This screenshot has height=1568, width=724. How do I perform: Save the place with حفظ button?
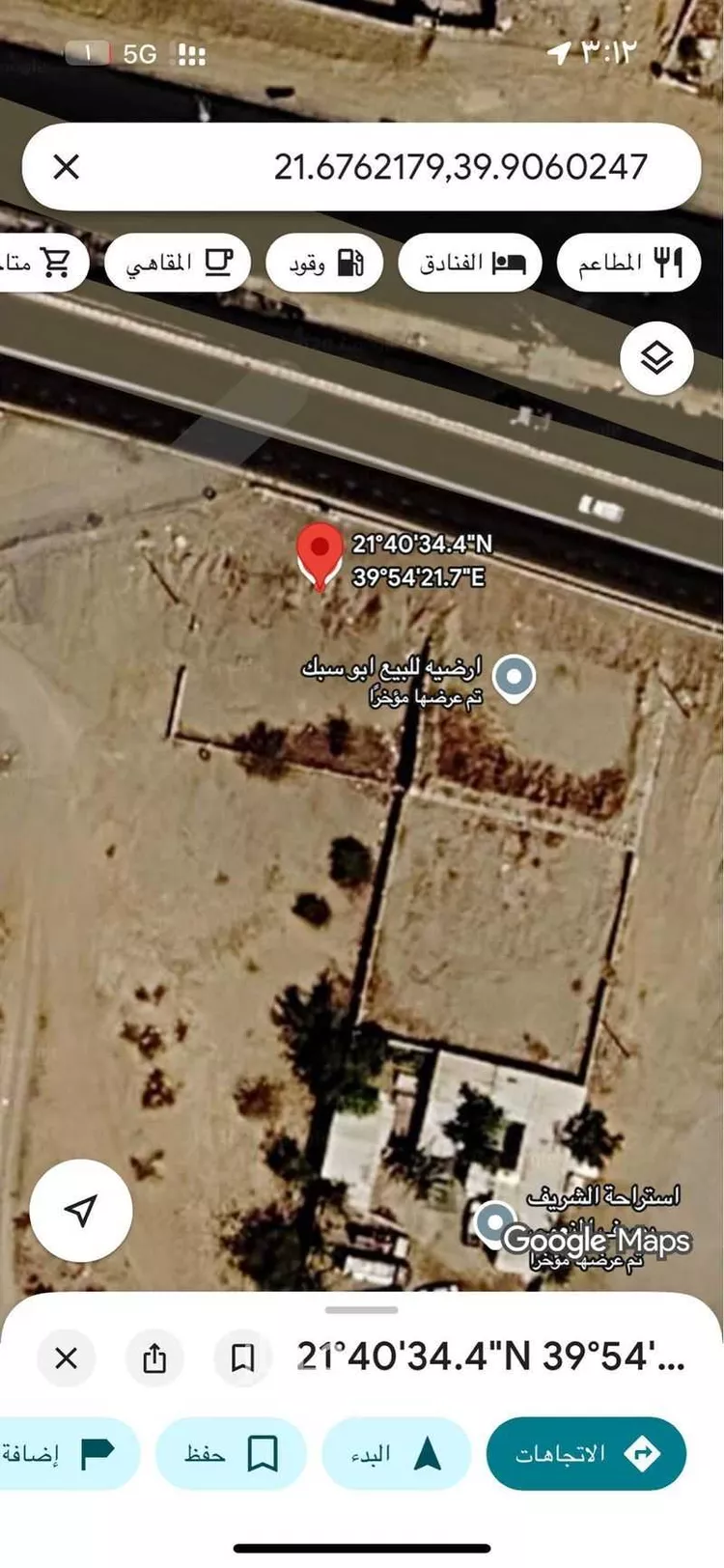coord(231,1453)
